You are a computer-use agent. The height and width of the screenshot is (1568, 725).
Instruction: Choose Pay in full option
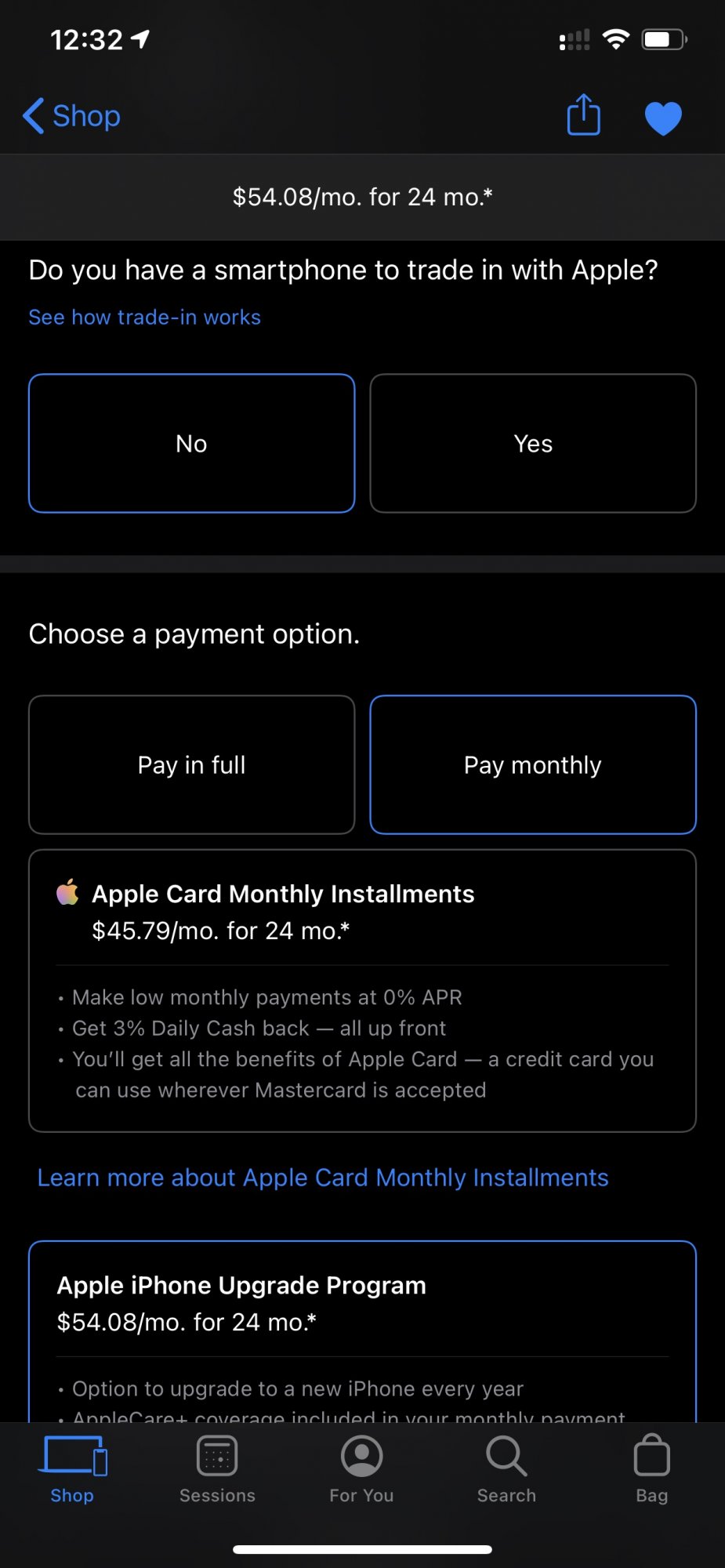point(192,764)
